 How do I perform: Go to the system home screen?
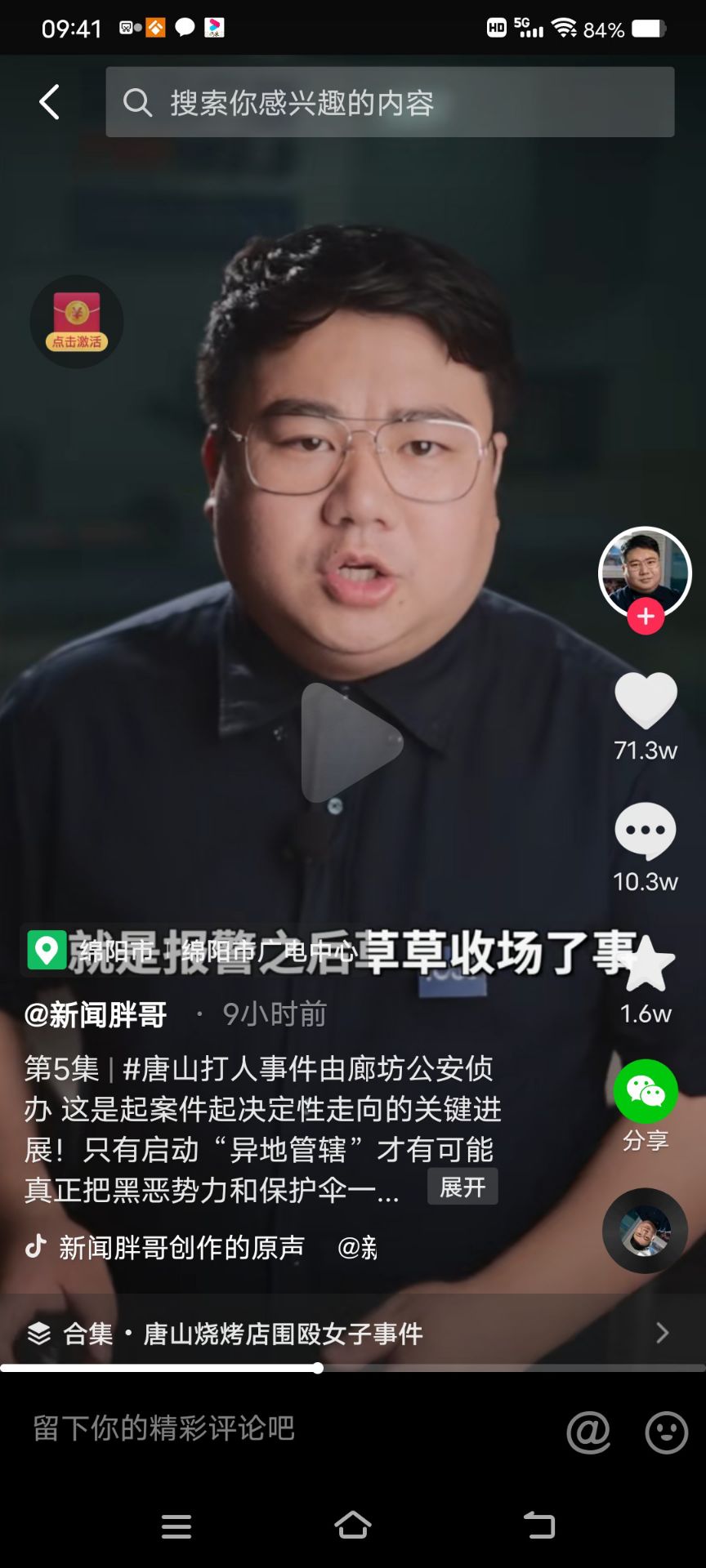(x=353, y=1525)
